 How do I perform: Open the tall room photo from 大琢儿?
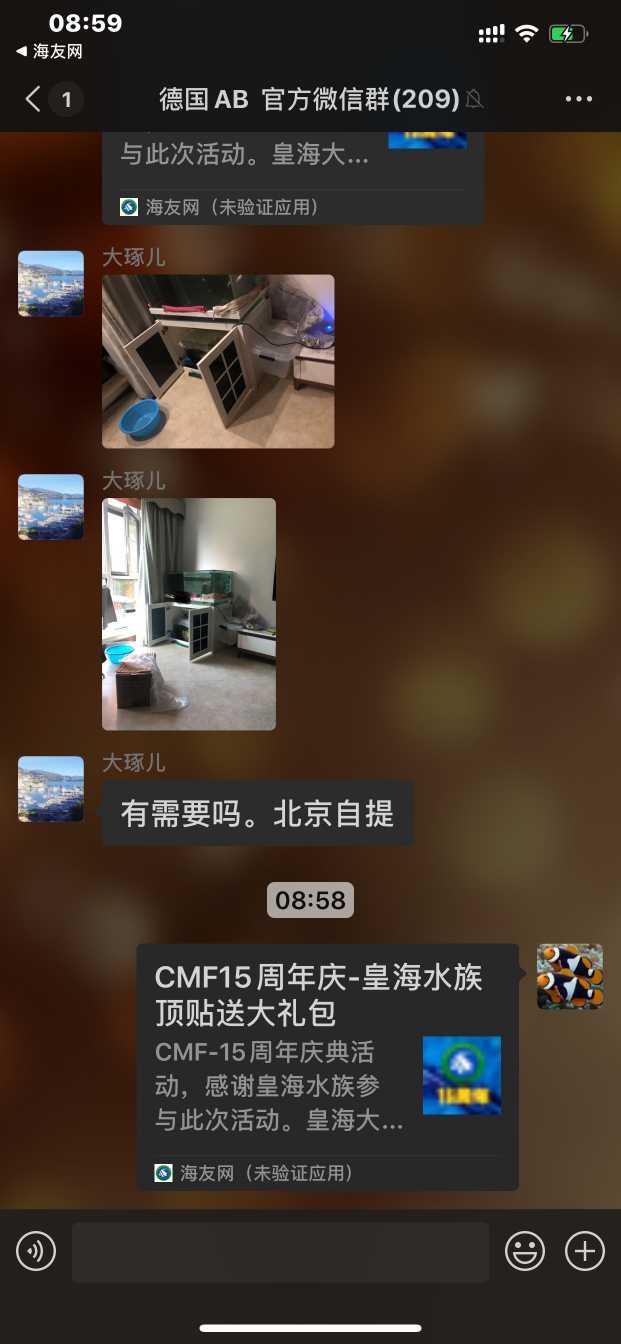coord(189,614)
